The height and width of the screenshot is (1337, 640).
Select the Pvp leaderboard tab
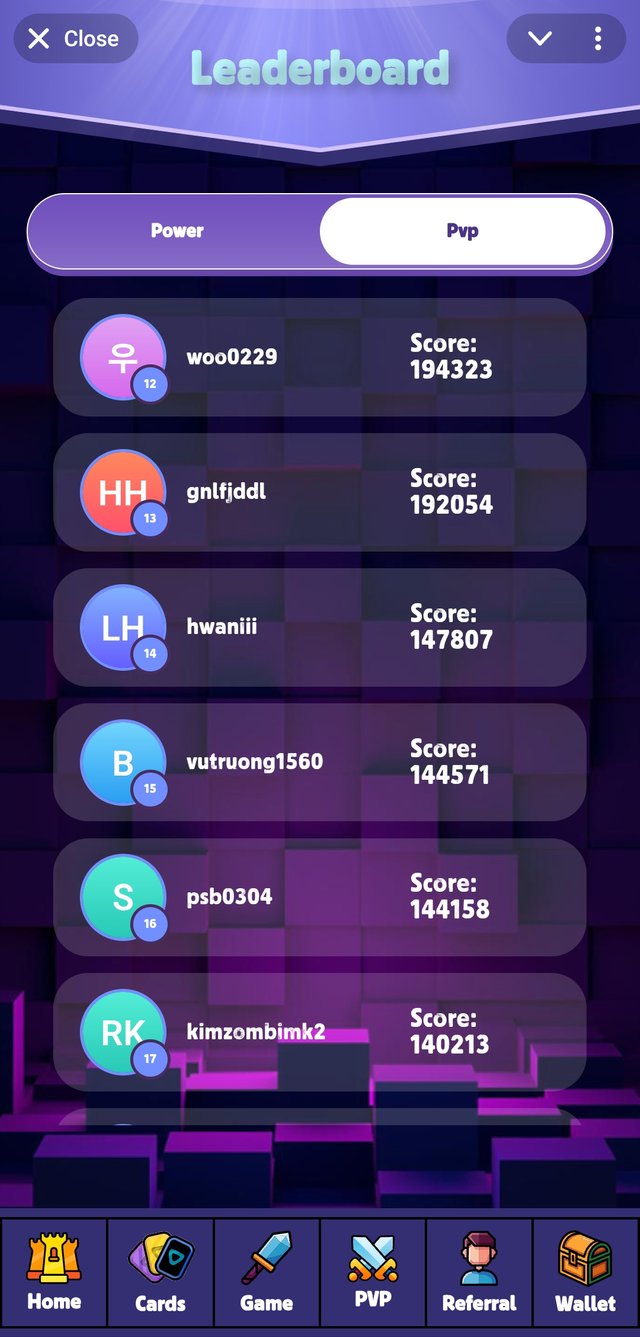pyautogui.click(x=462, y=231)
